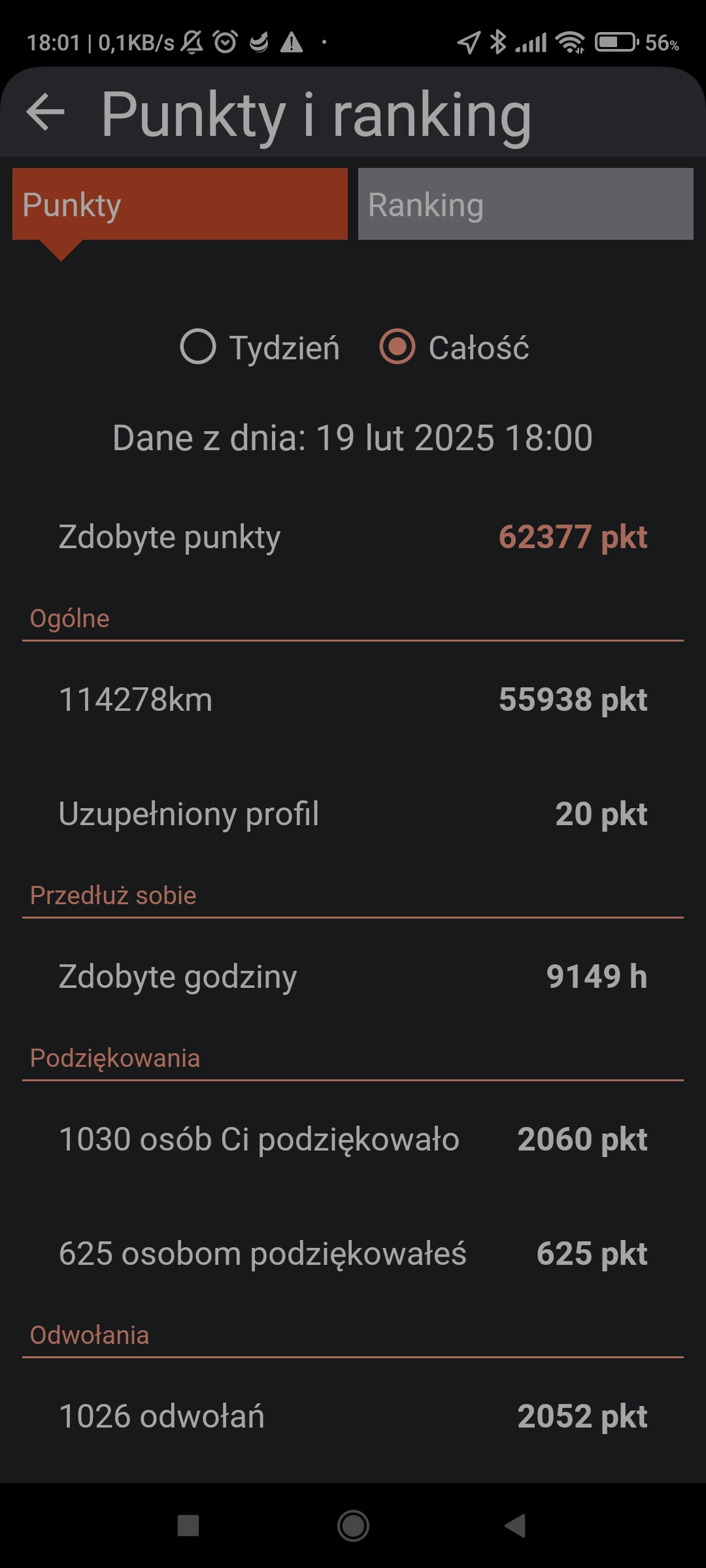Switch to the Ranking tab

(526, 204)
